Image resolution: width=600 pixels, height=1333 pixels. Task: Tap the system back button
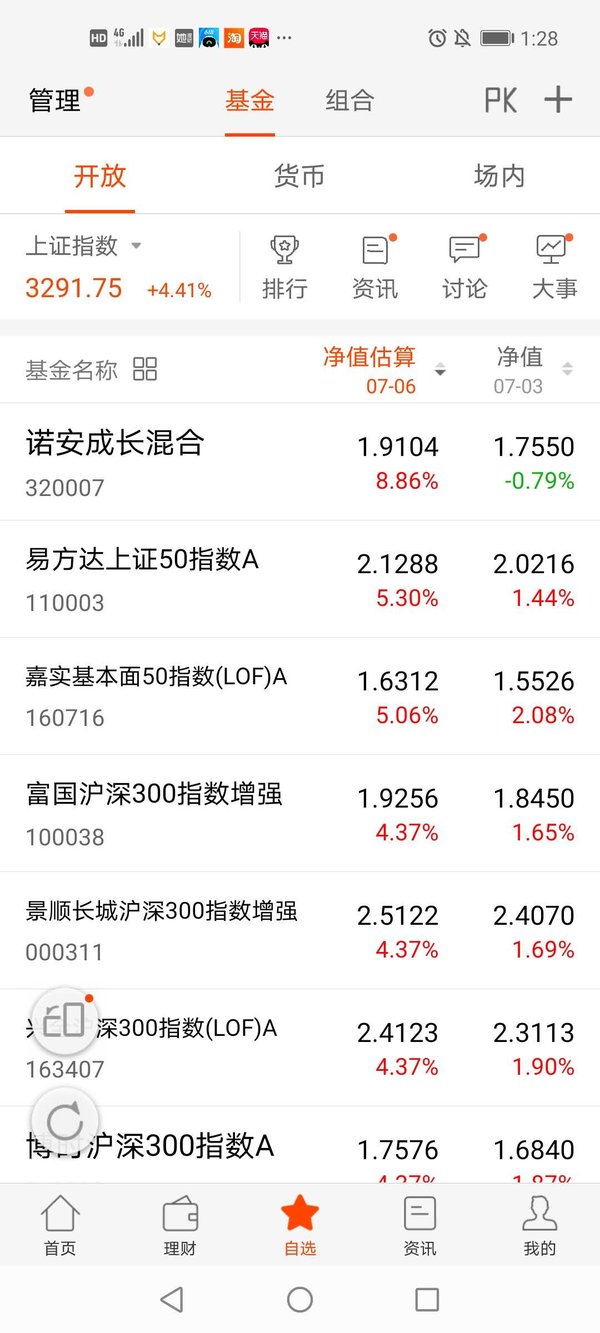click(x=172, y=1299)
